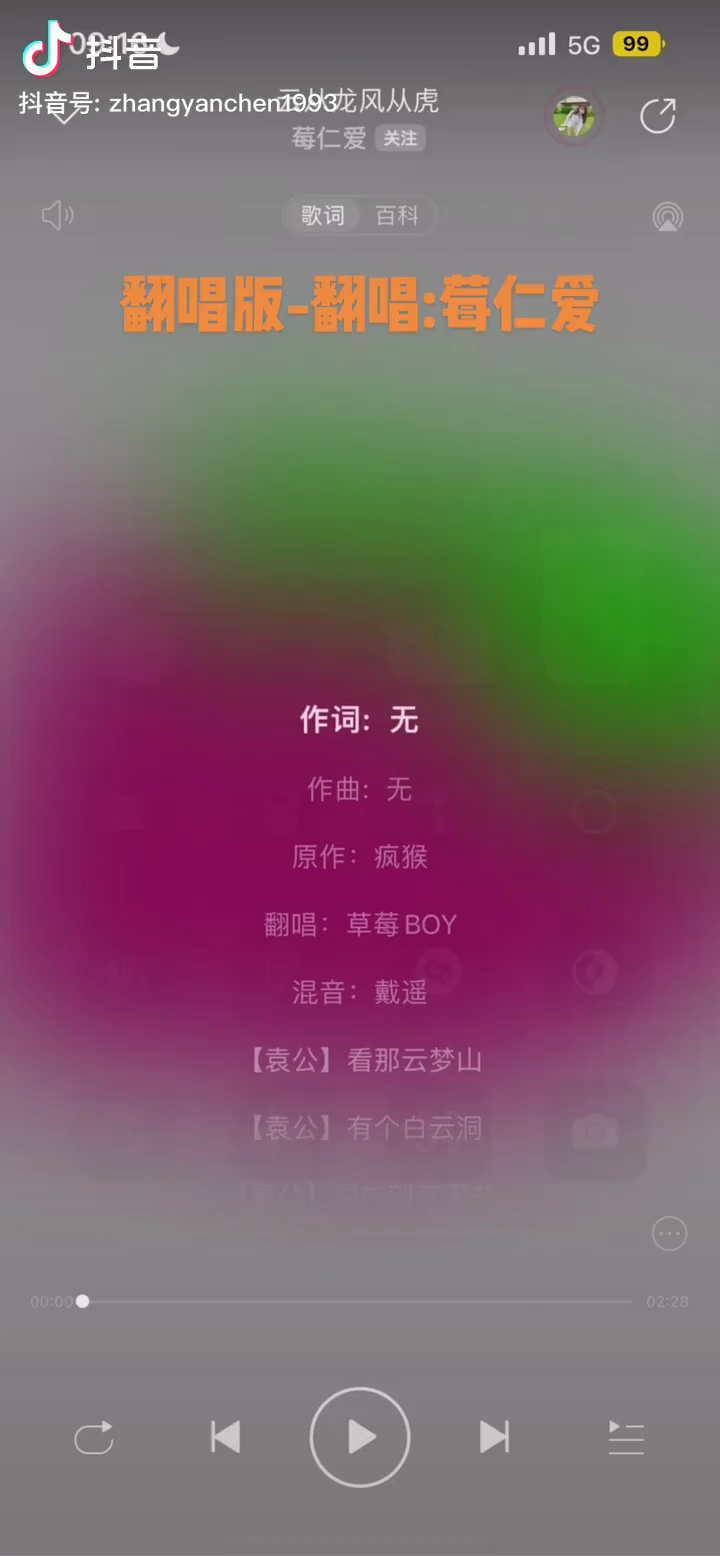
Task: Follow 莓仁爱 with 关注 button
Action: click(400, 138)
